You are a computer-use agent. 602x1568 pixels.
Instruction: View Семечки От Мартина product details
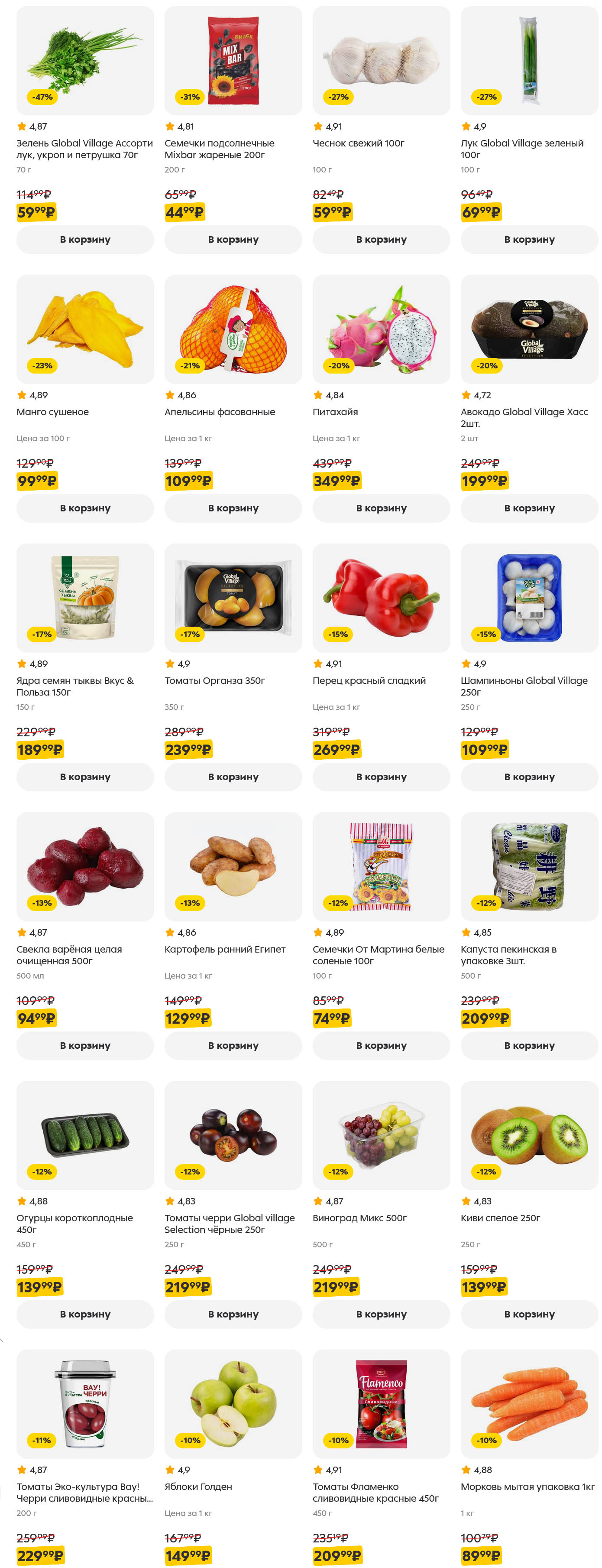tap(381, 867)
